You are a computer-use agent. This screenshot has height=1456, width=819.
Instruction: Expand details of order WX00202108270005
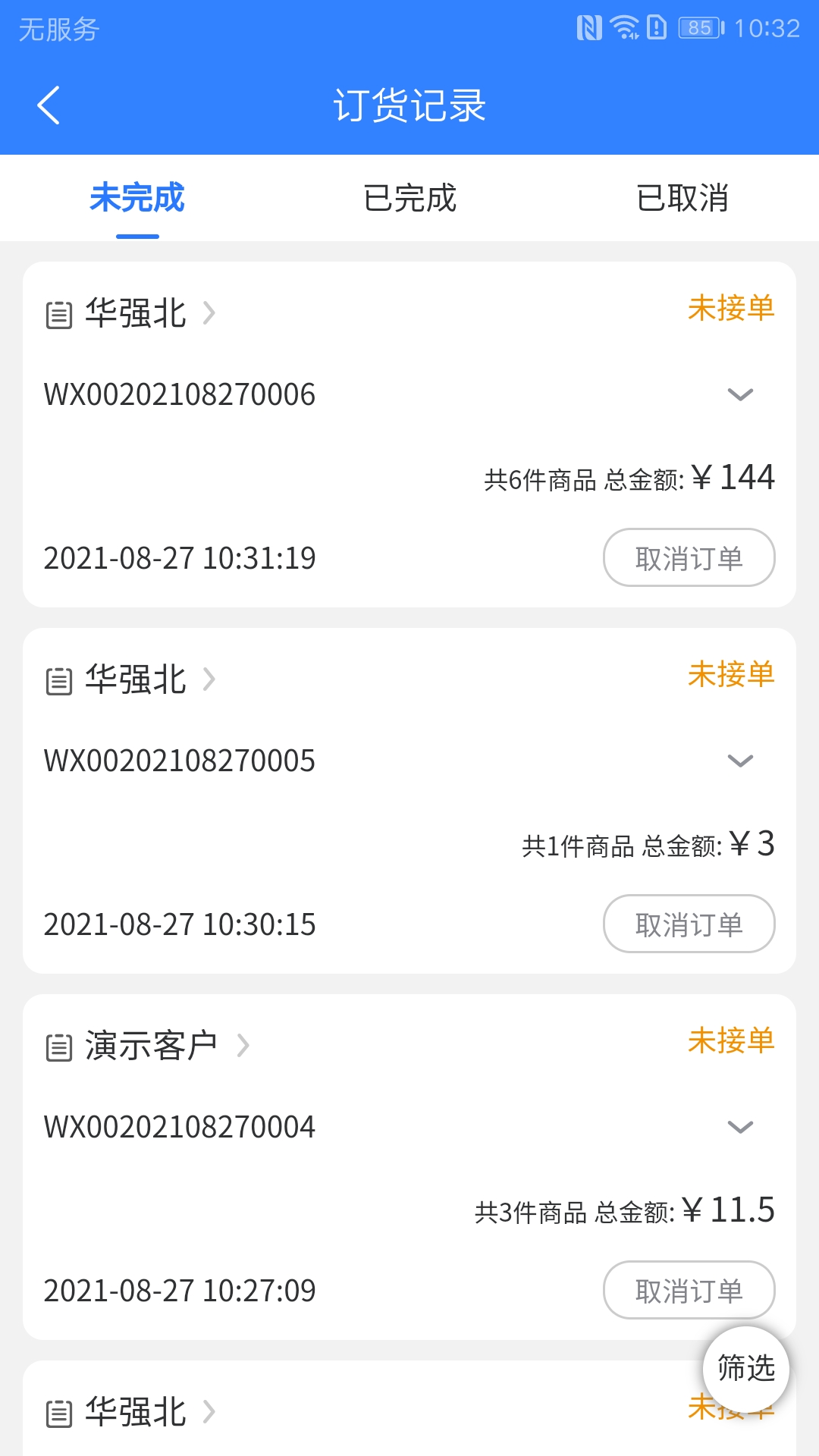[740, 761]
